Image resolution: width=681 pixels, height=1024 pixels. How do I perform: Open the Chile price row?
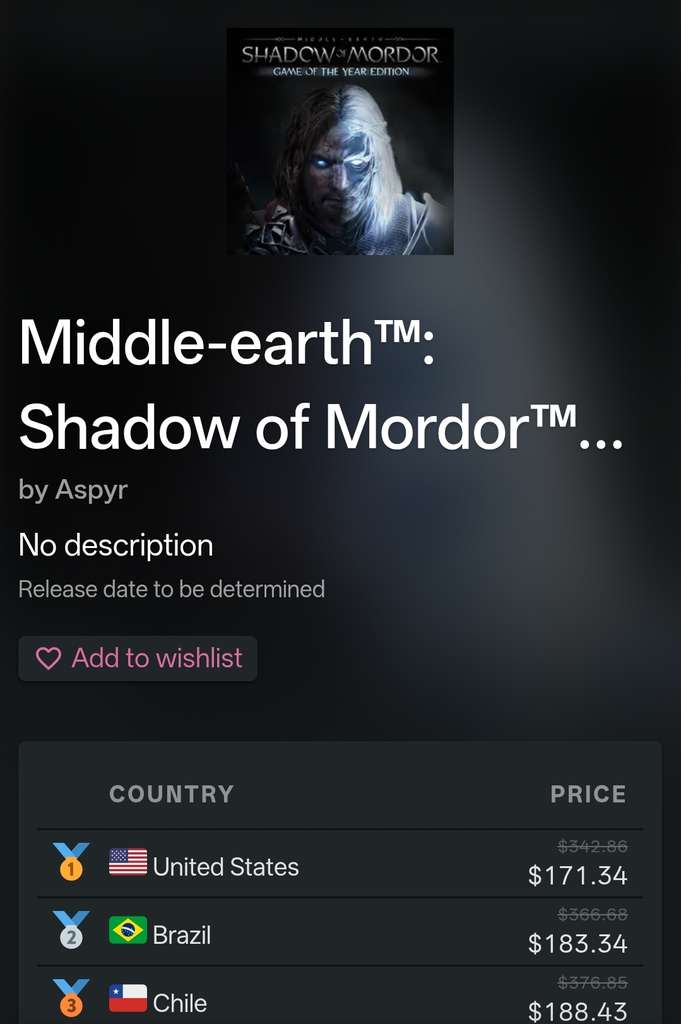(340, 997)
